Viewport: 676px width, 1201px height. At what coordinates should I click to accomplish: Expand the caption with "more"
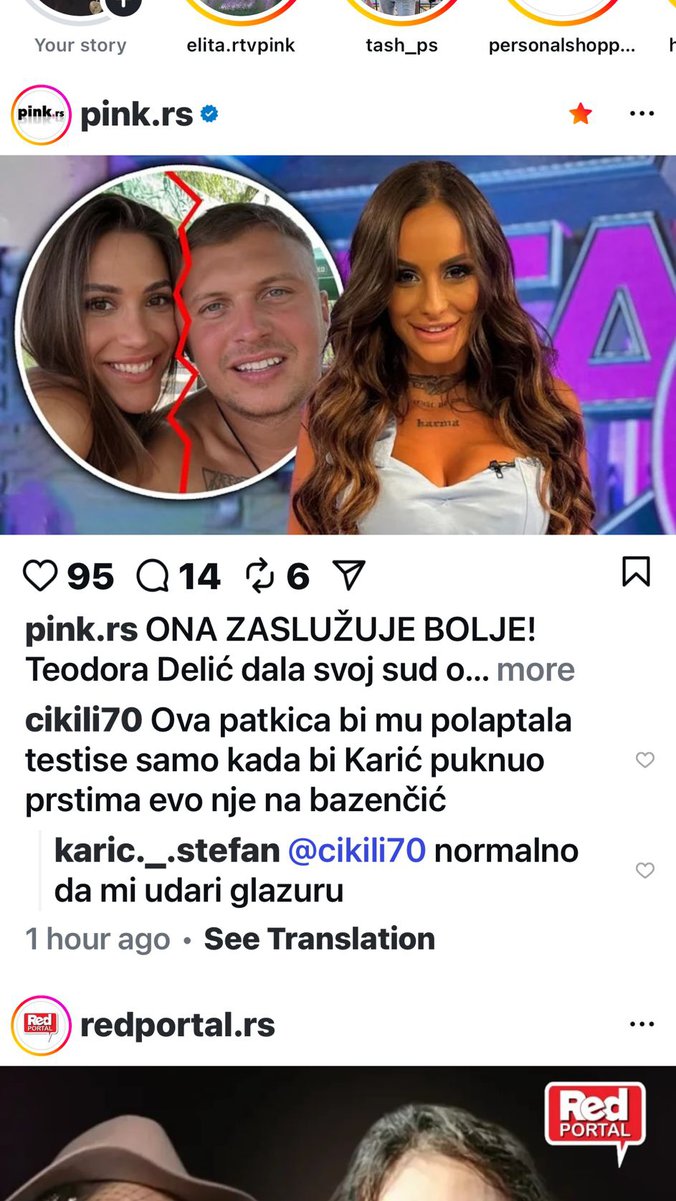pos(535,670)
